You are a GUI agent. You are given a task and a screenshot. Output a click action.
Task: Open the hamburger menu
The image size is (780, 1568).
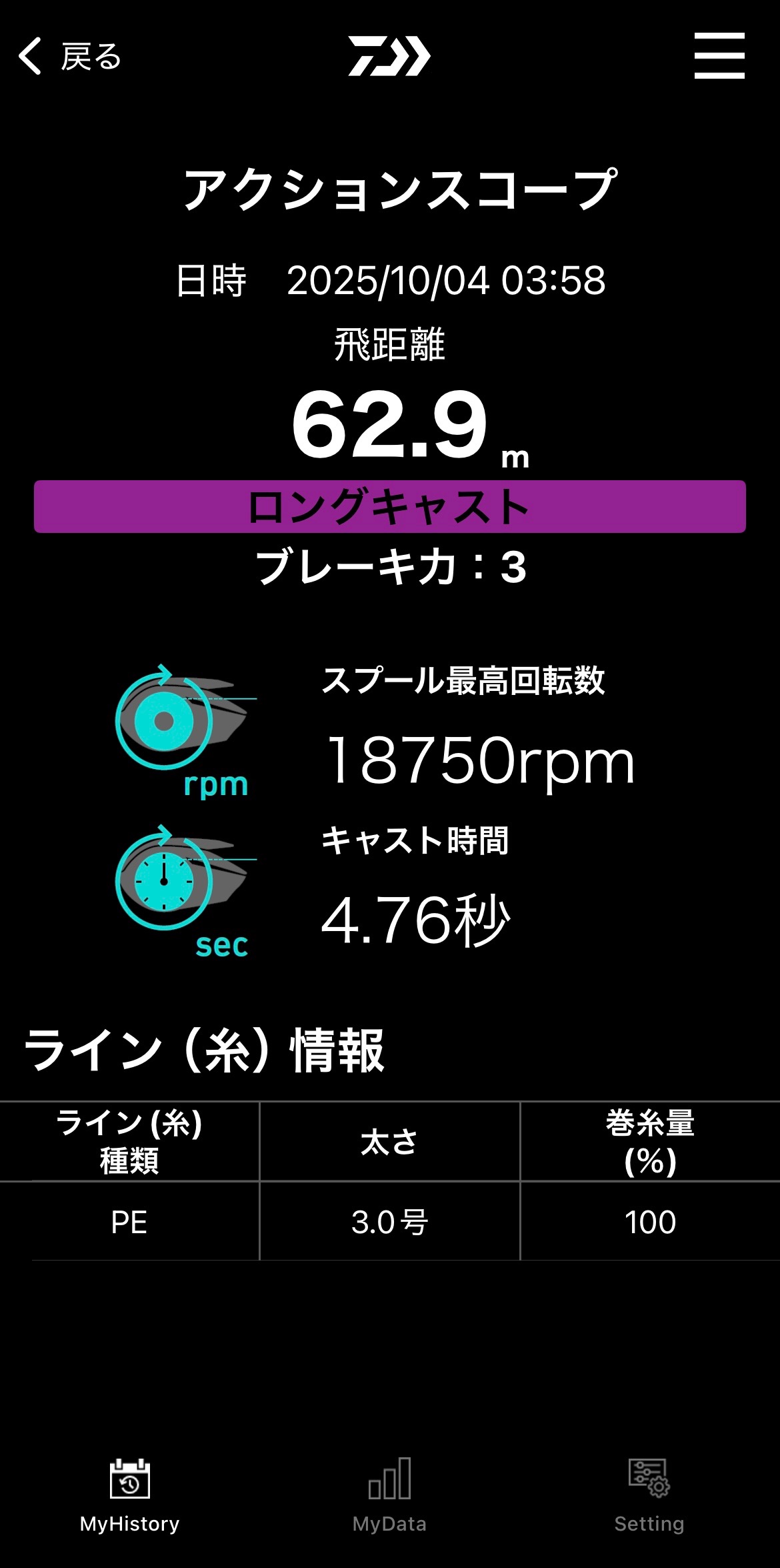tap(719, 56)
